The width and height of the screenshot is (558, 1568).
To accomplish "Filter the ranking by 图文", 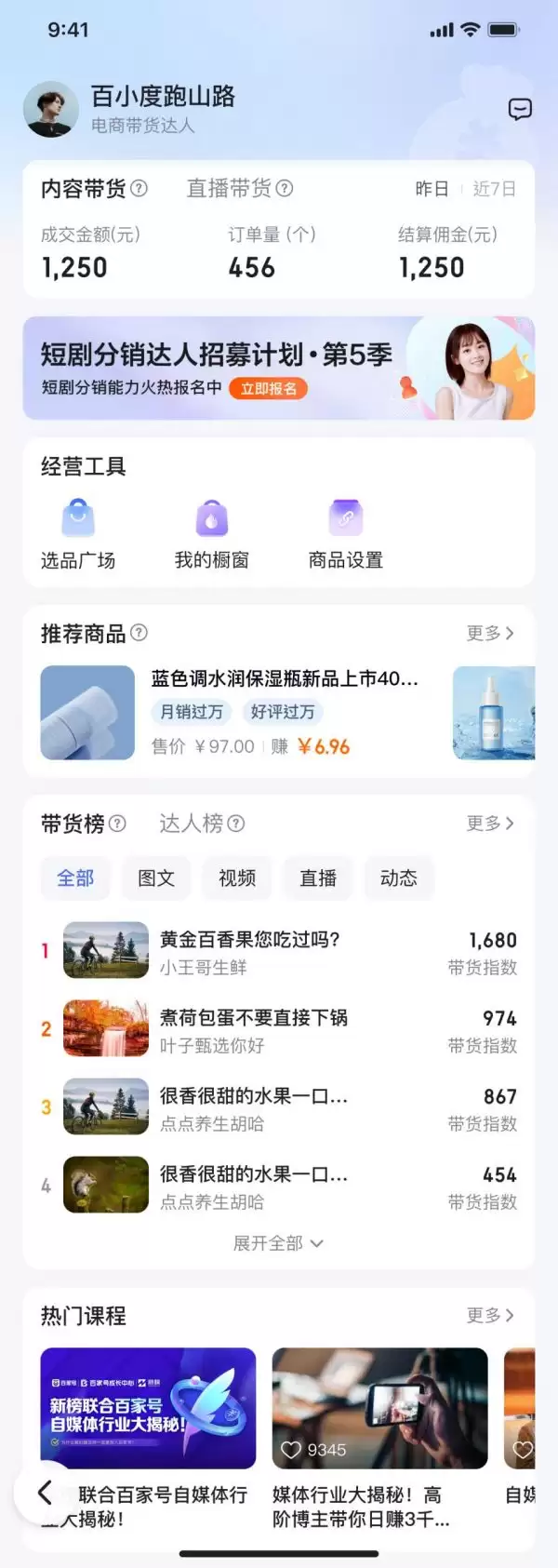I will 156,878.
